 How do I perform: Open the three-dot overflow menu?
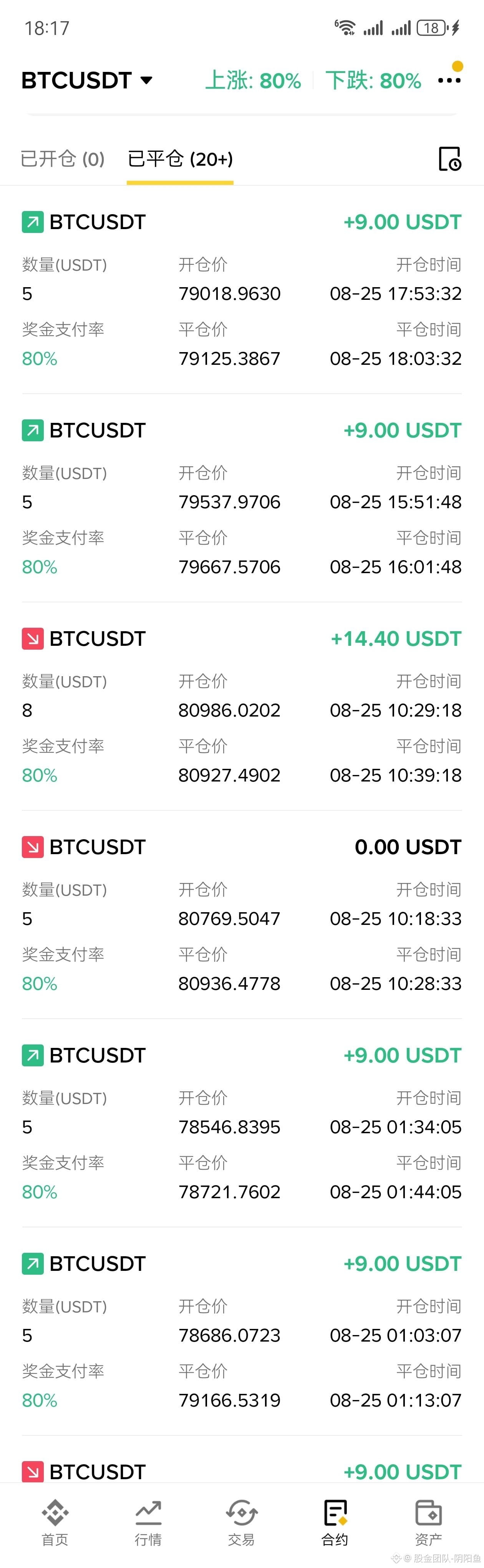point(449,80)
